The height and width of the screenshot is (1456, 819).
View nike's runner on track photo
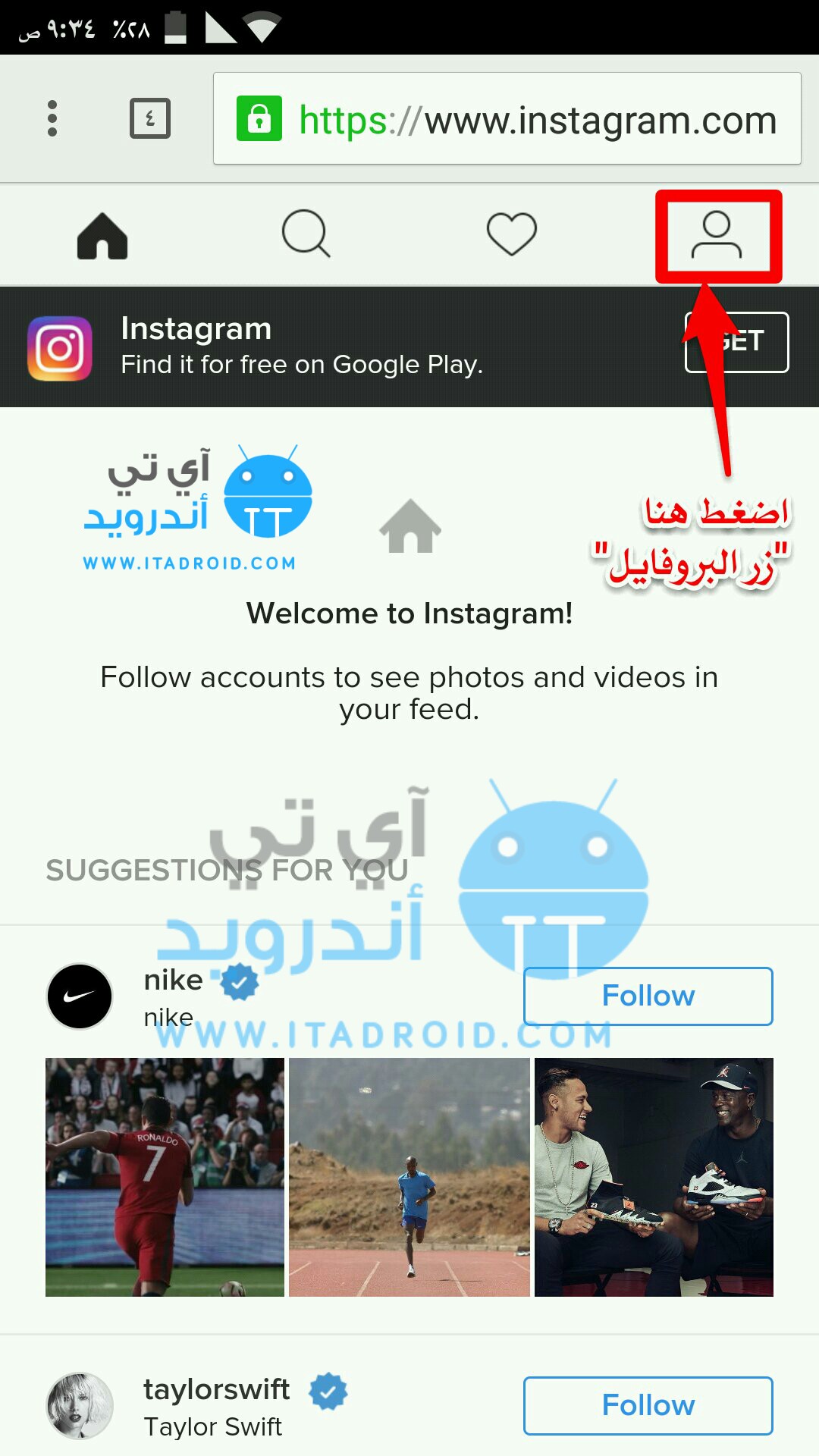pos(409,1177)
